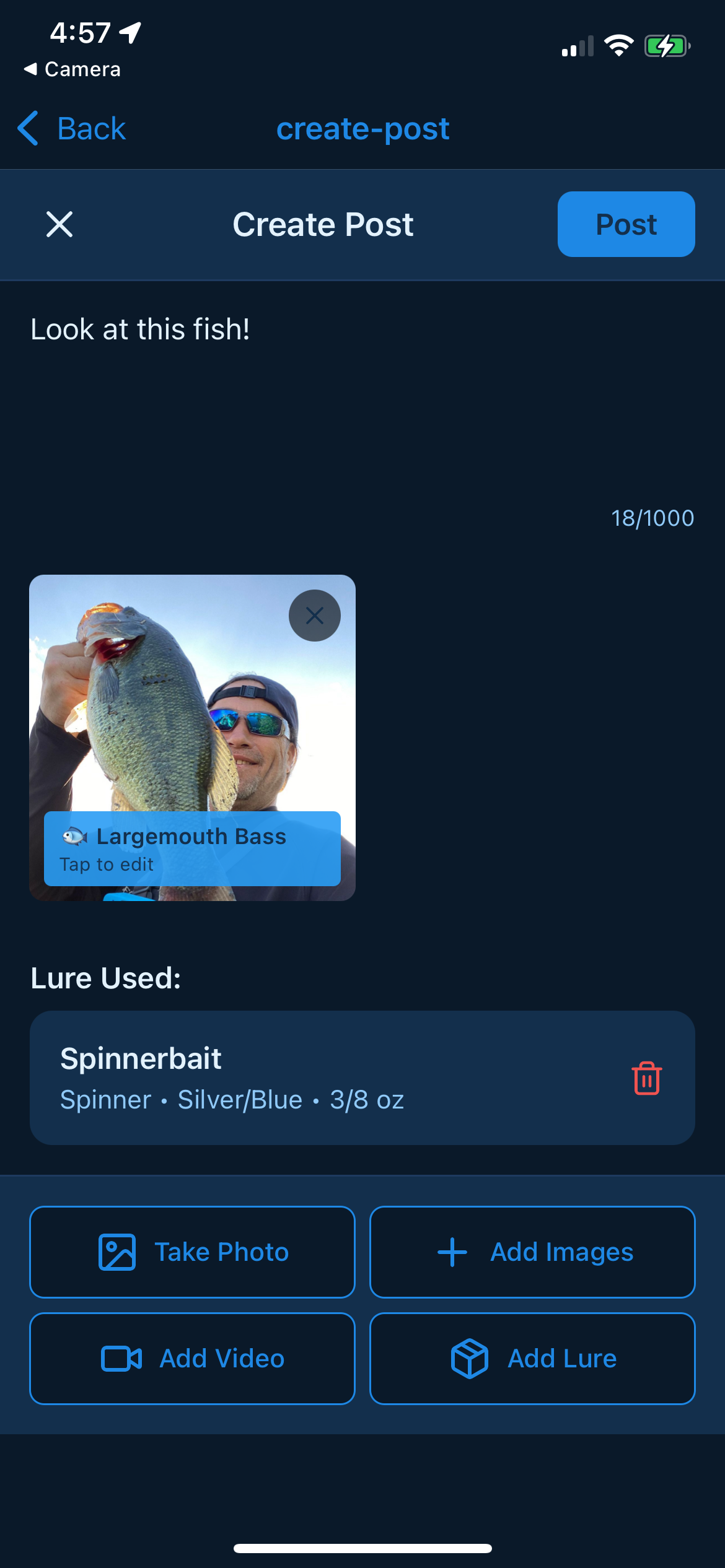Image resolution: width=725 pixels, height=1568 pixels.
Task: Tap the photo icon on Take Photo button
Action: [x=117, y=1252]
